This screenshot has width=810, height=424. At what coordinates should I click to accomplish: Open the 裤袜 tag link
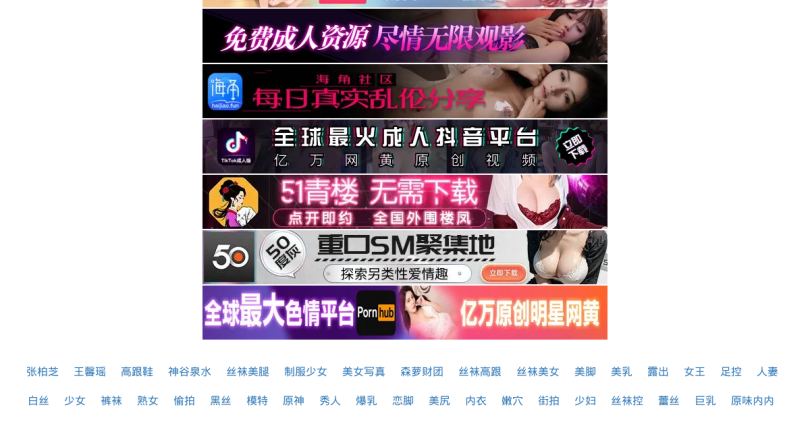coord(111,401)
